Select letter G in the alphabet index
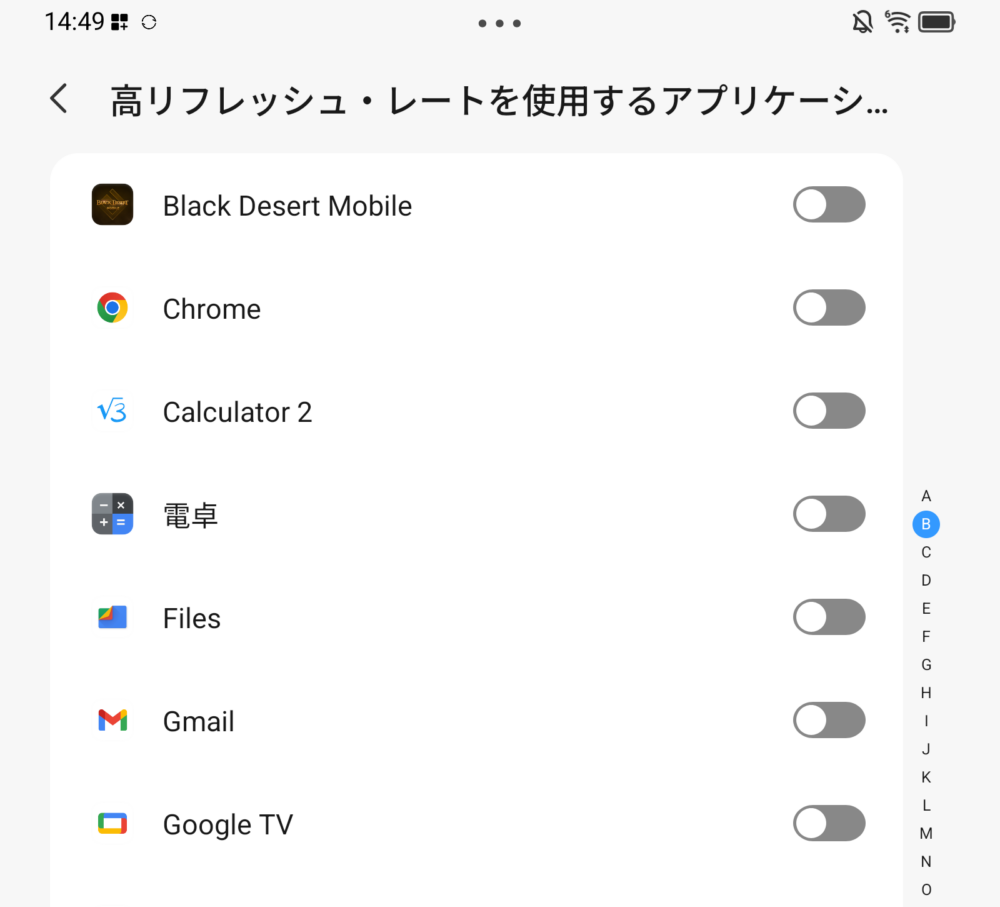The image size is (1000, 907). coord(926,664)
